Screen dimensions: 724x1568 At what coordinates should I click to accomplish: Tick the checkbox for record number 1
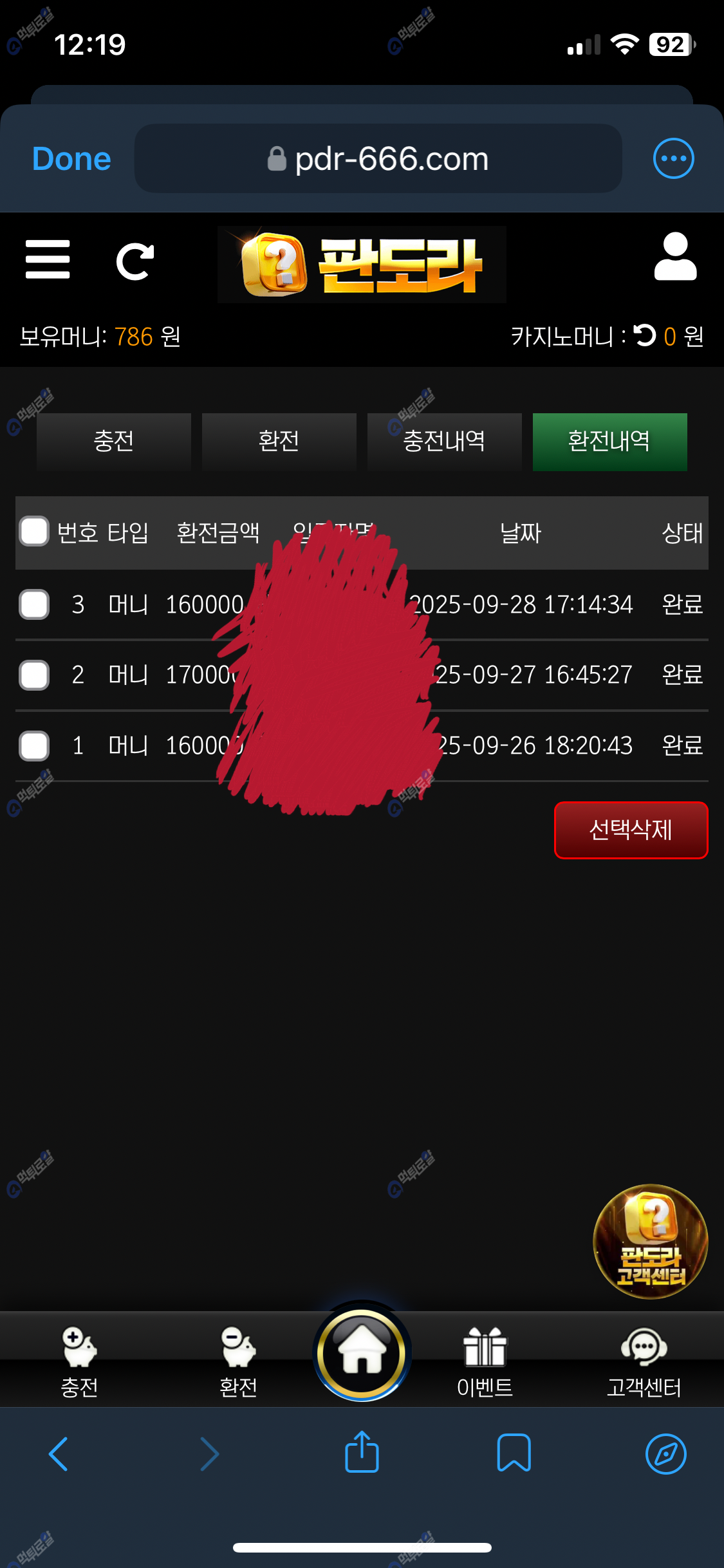pyautogui.click(x=34, y=746)
